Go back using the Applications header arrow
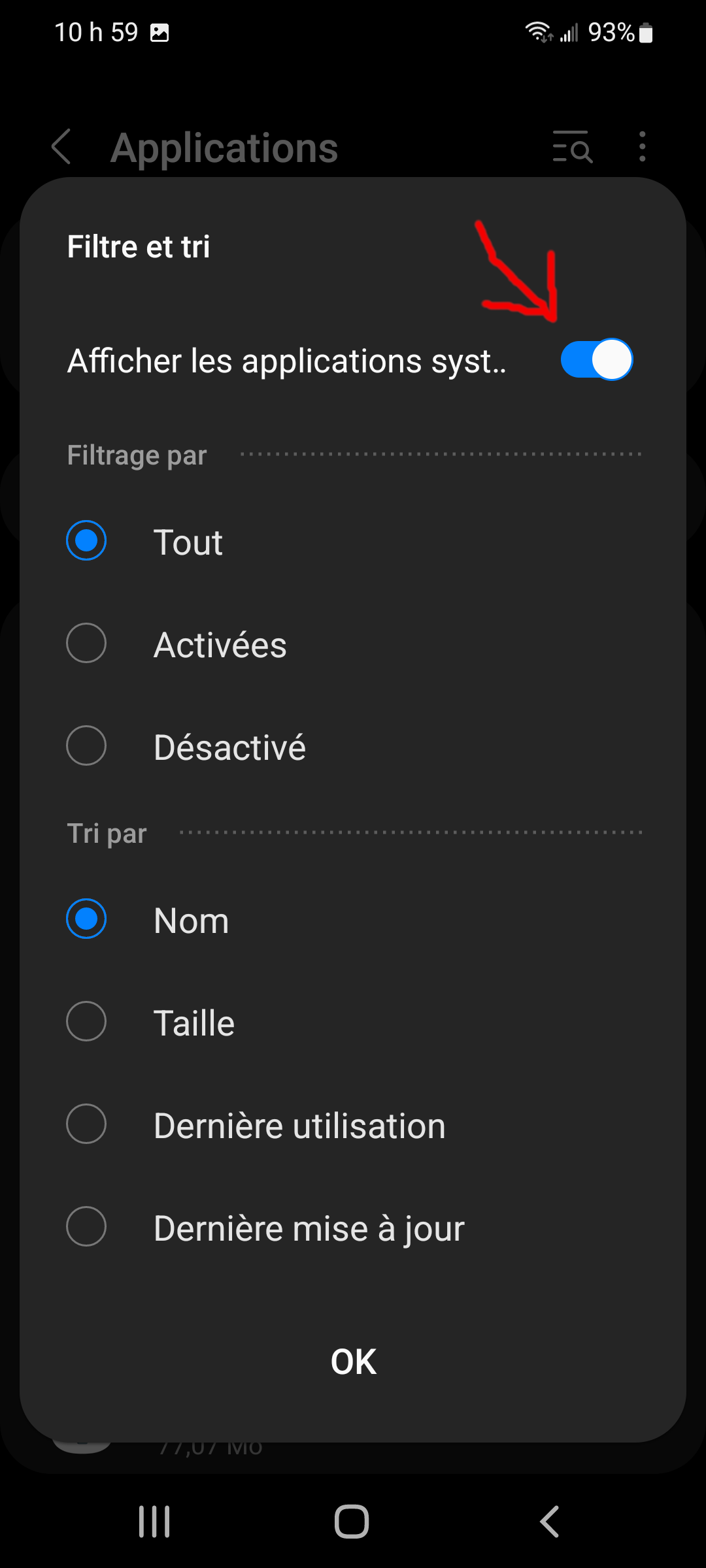706x1568 pixels. tap(62, 147)
